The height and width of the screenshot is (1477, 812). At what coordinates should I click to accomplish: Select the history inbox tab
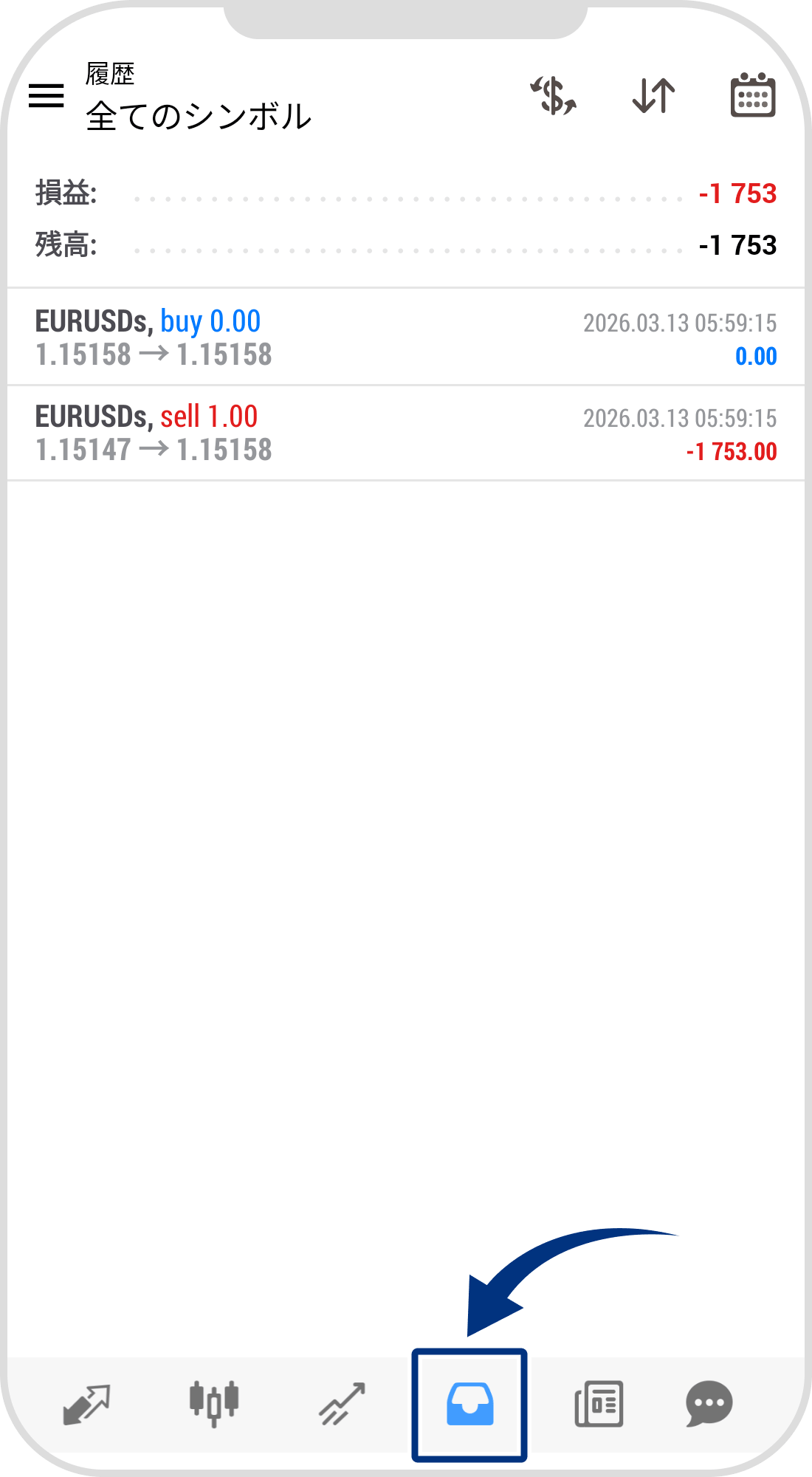(470, 1404)
